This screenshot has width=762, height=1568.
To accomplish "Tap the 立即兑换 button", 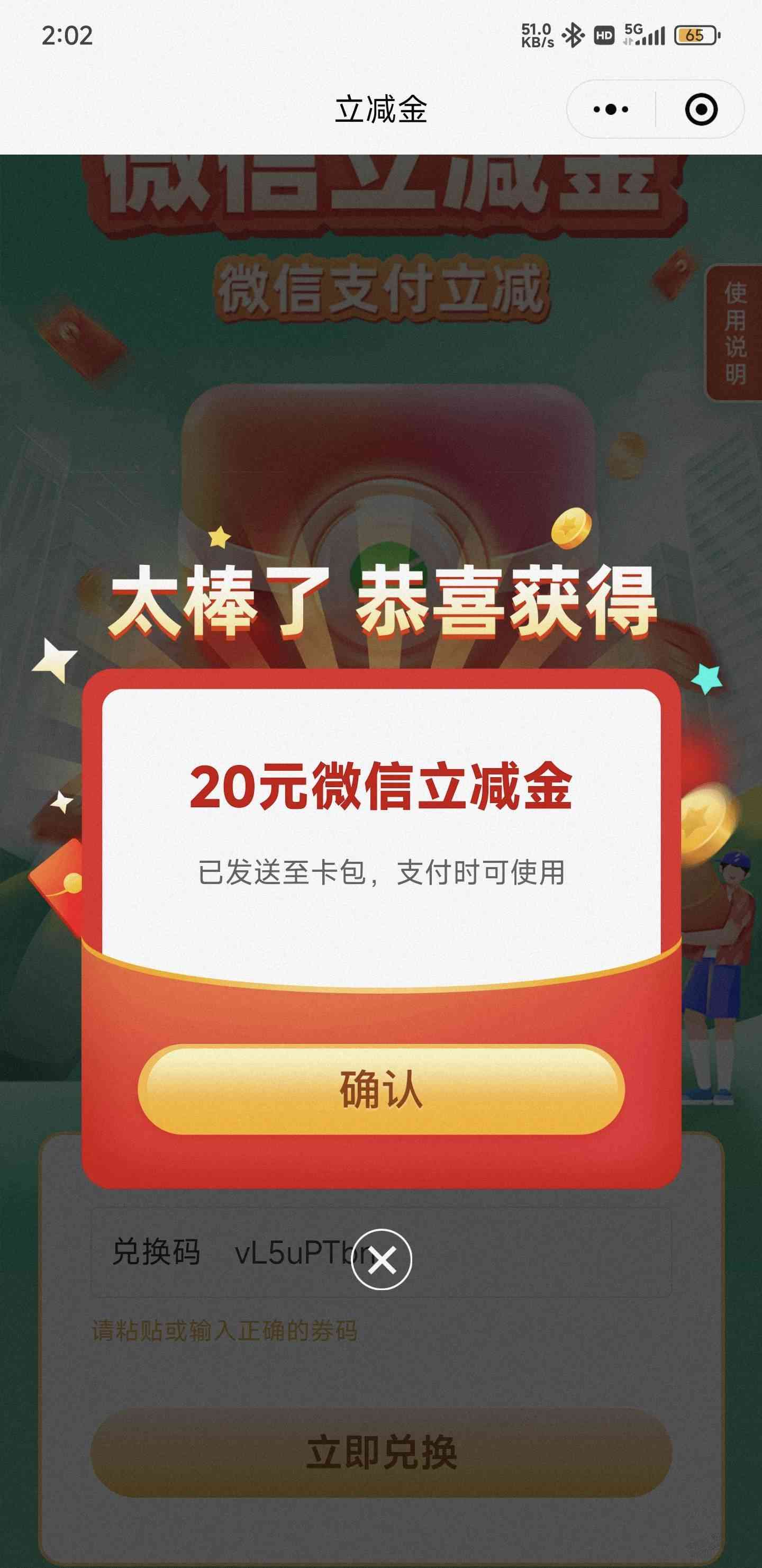I will [381, 1452].
